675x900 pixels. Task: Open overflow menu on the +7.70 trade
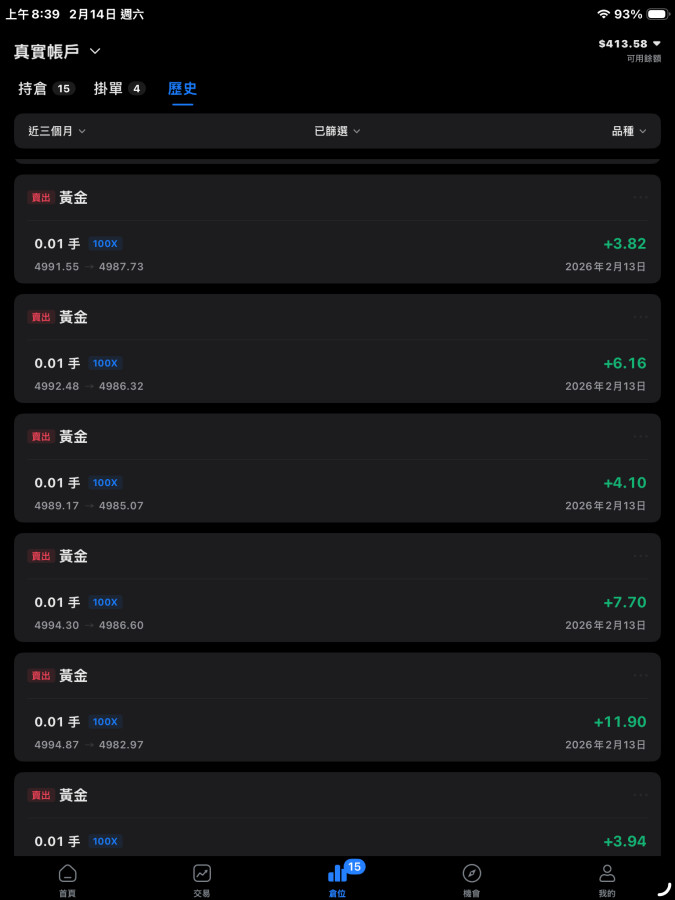pyautogui.click(x=641, y=556)
